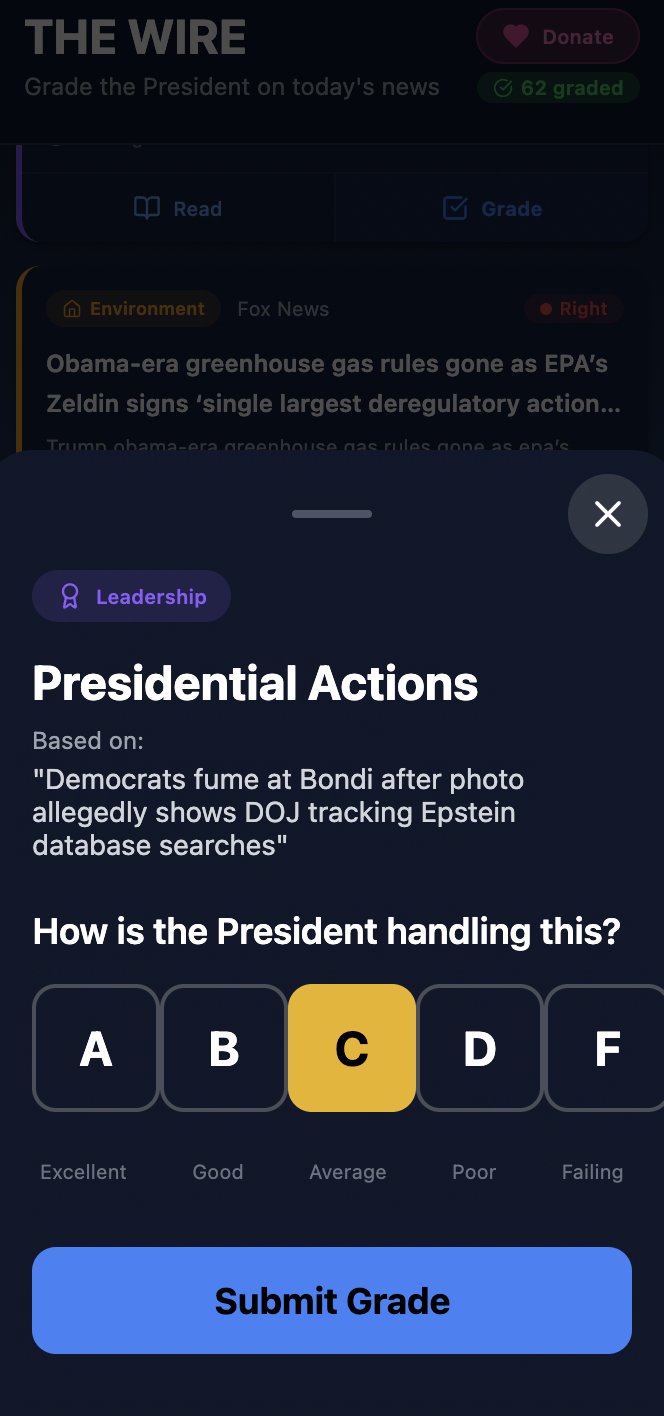Screen dimensions: 664x1416
Task: Give a D grade for Poor
Action: (x=480, y=1048)
